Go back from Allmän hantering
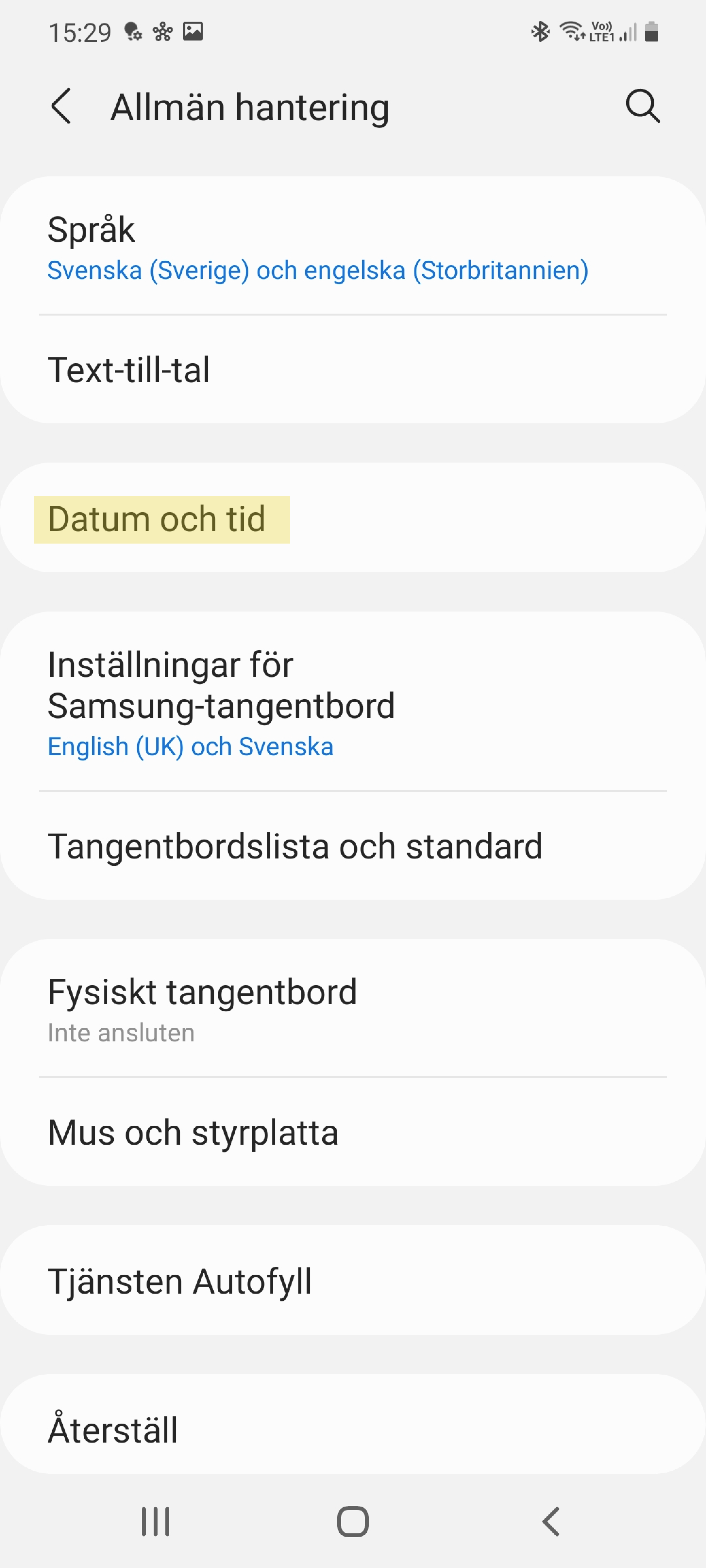 click(61, 106)
